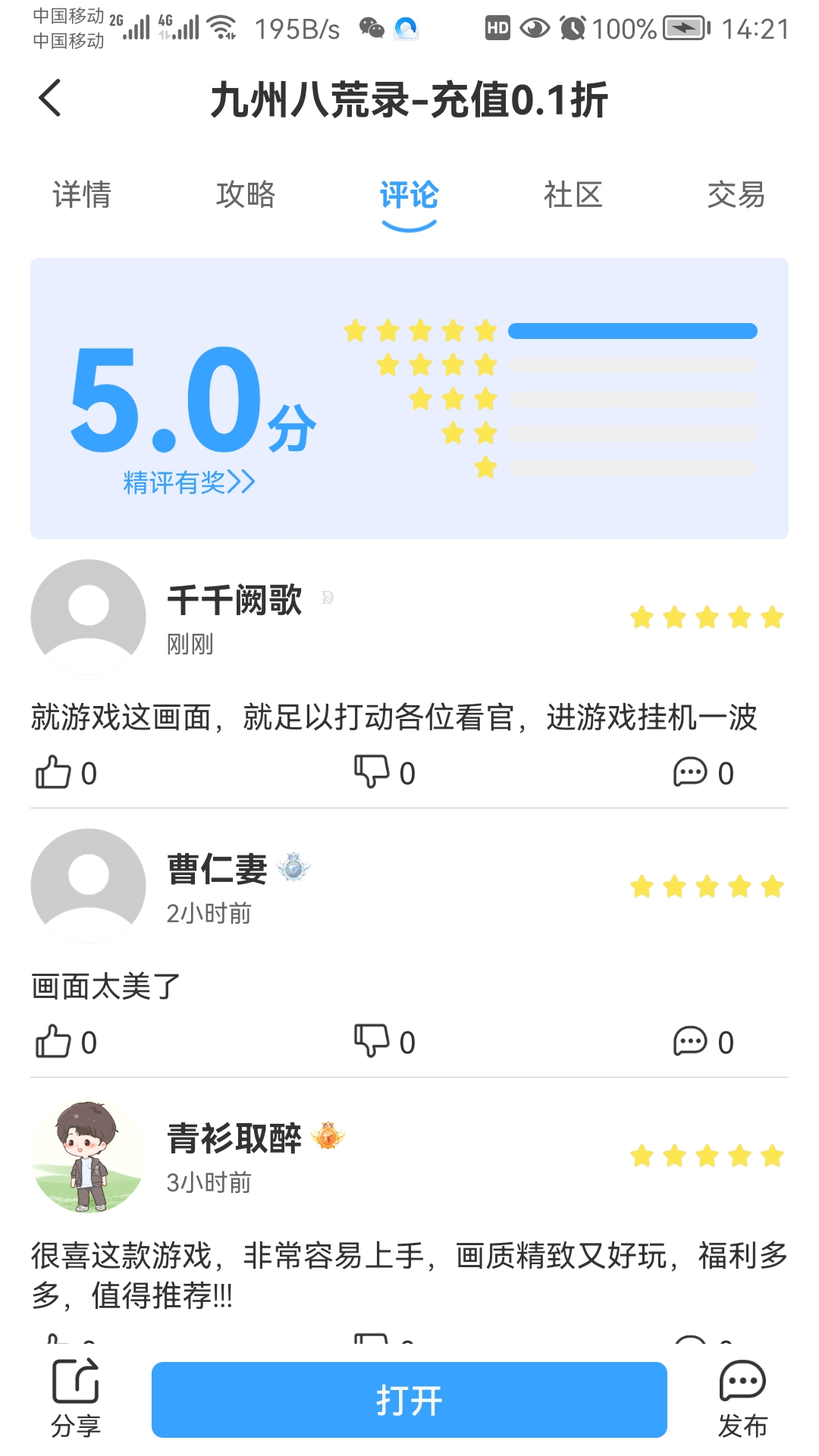
Task: Tap the blue 打开 button
Action: [409, 1400]
